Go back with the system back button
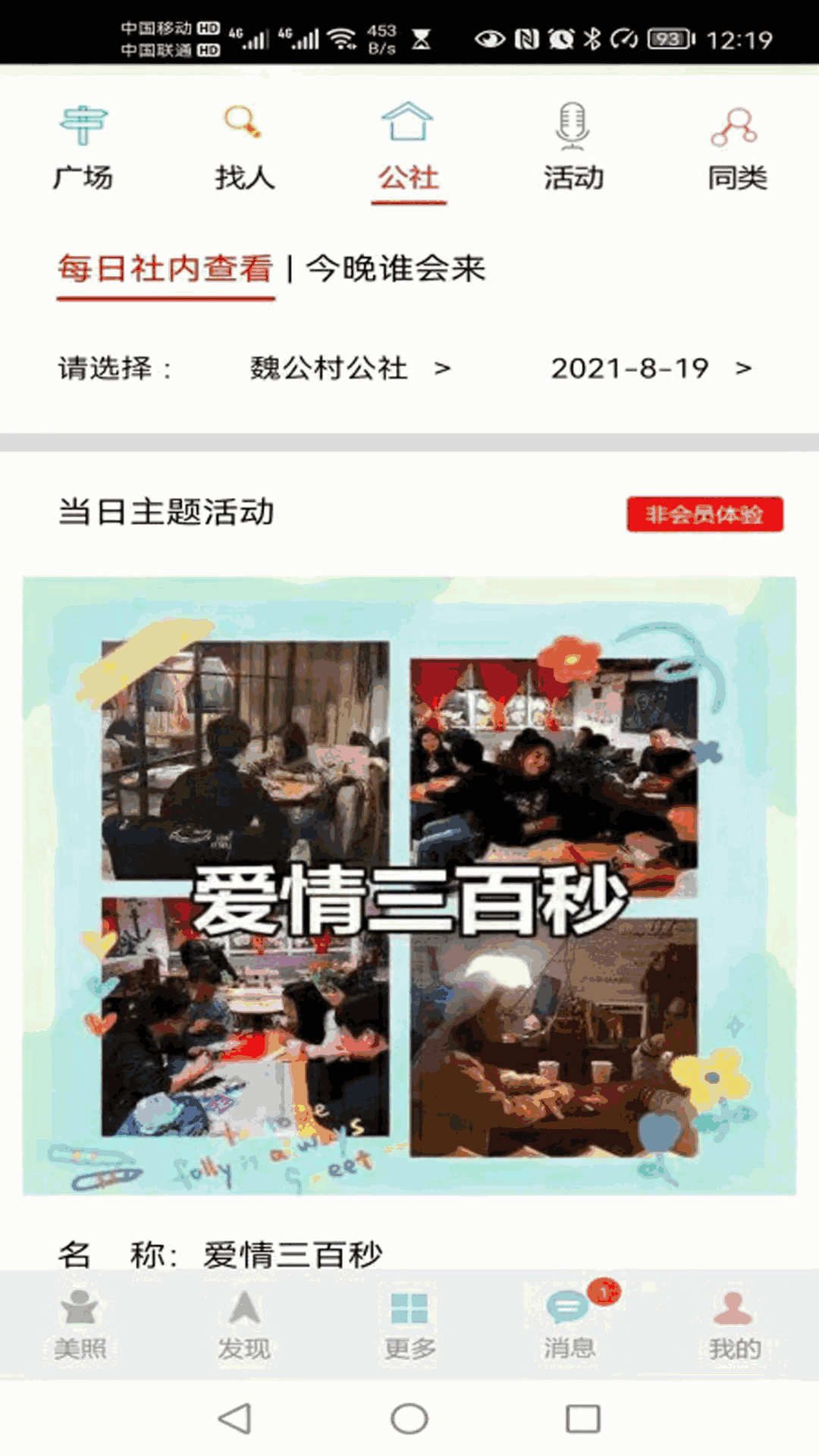This screenshot has height=1456, width=819. coord(235,1418)
